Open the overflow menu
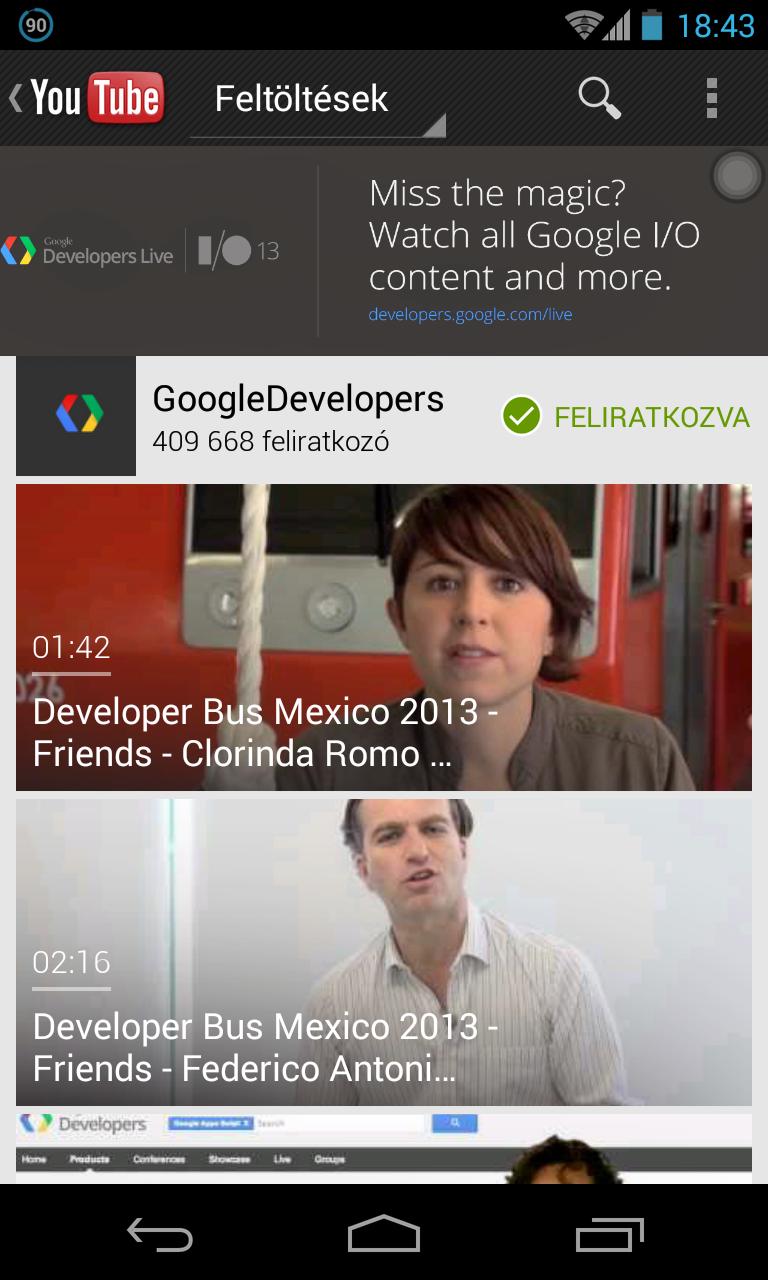This screenshot has height=1280, width=768. tap(711, 98)
